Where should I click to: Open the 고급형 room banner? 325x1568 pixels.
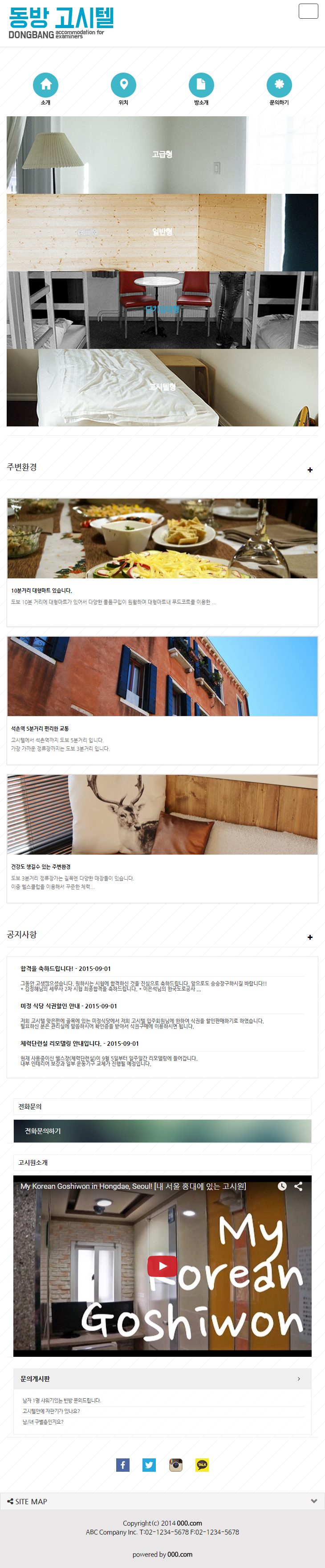pyautogui.click(x=162, y=155)
